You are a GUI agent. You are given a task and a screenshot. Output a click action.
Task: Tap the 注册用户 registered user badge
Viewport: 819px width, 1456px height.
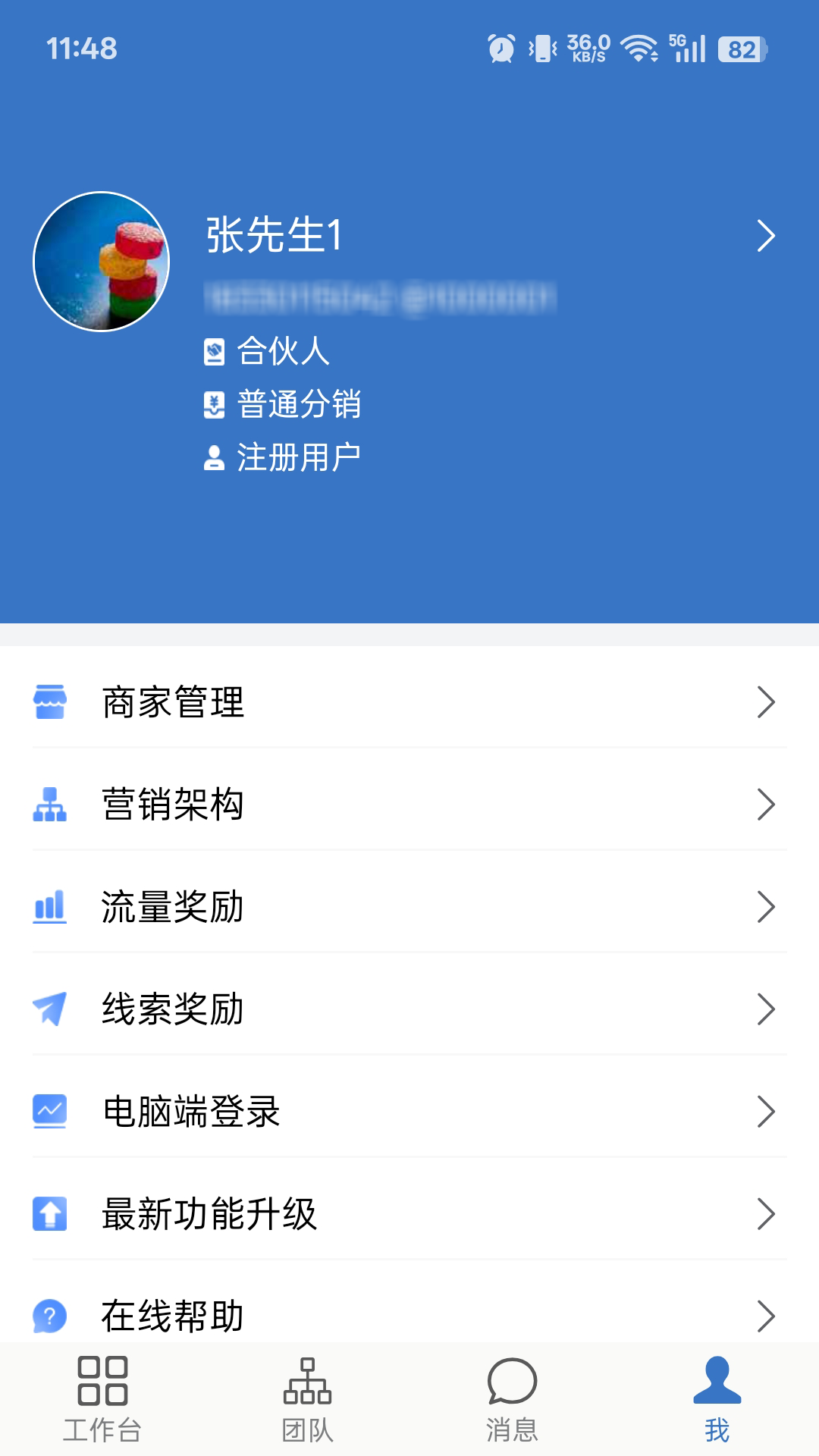click(284, 456)
